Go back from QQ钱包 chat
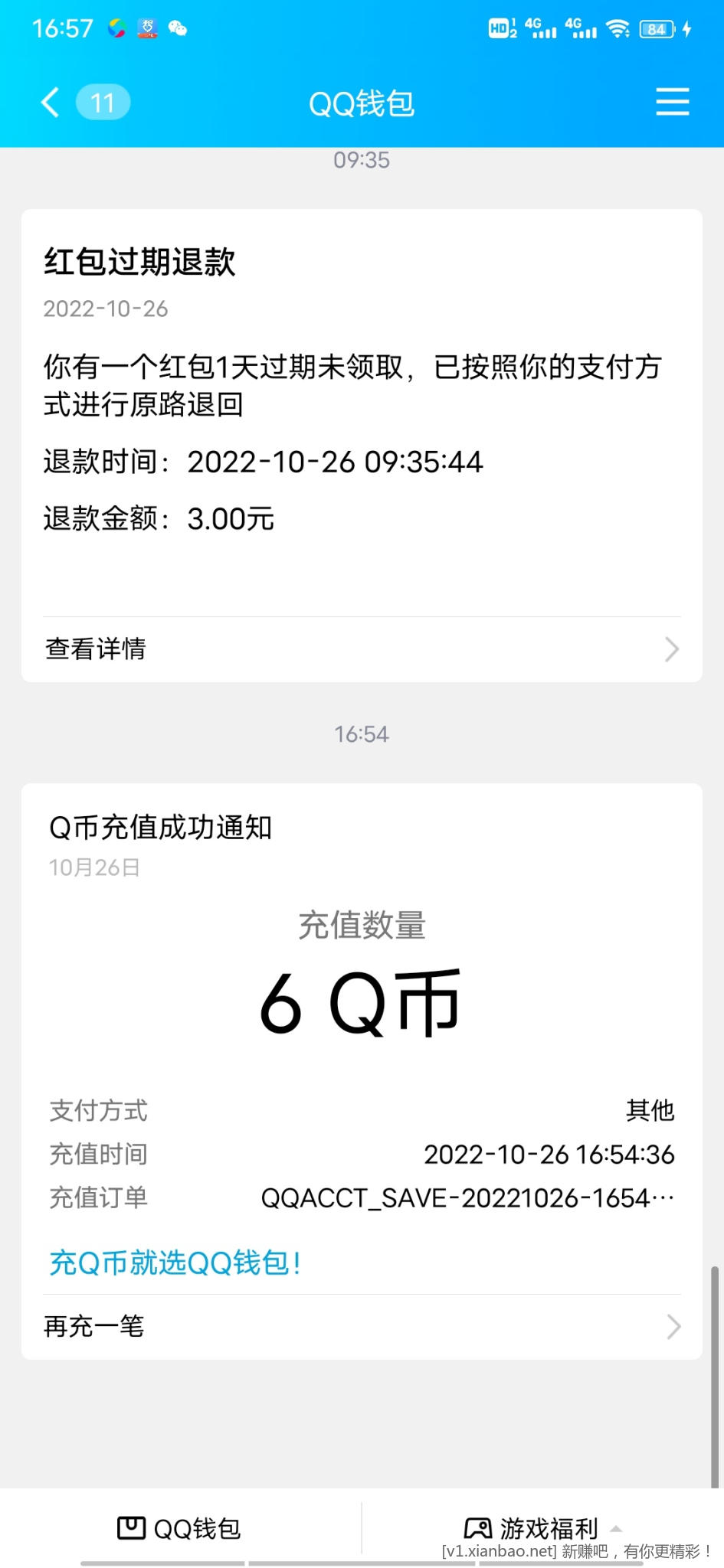Viewport: 724px width, 1568px height. tap(51, 103)
